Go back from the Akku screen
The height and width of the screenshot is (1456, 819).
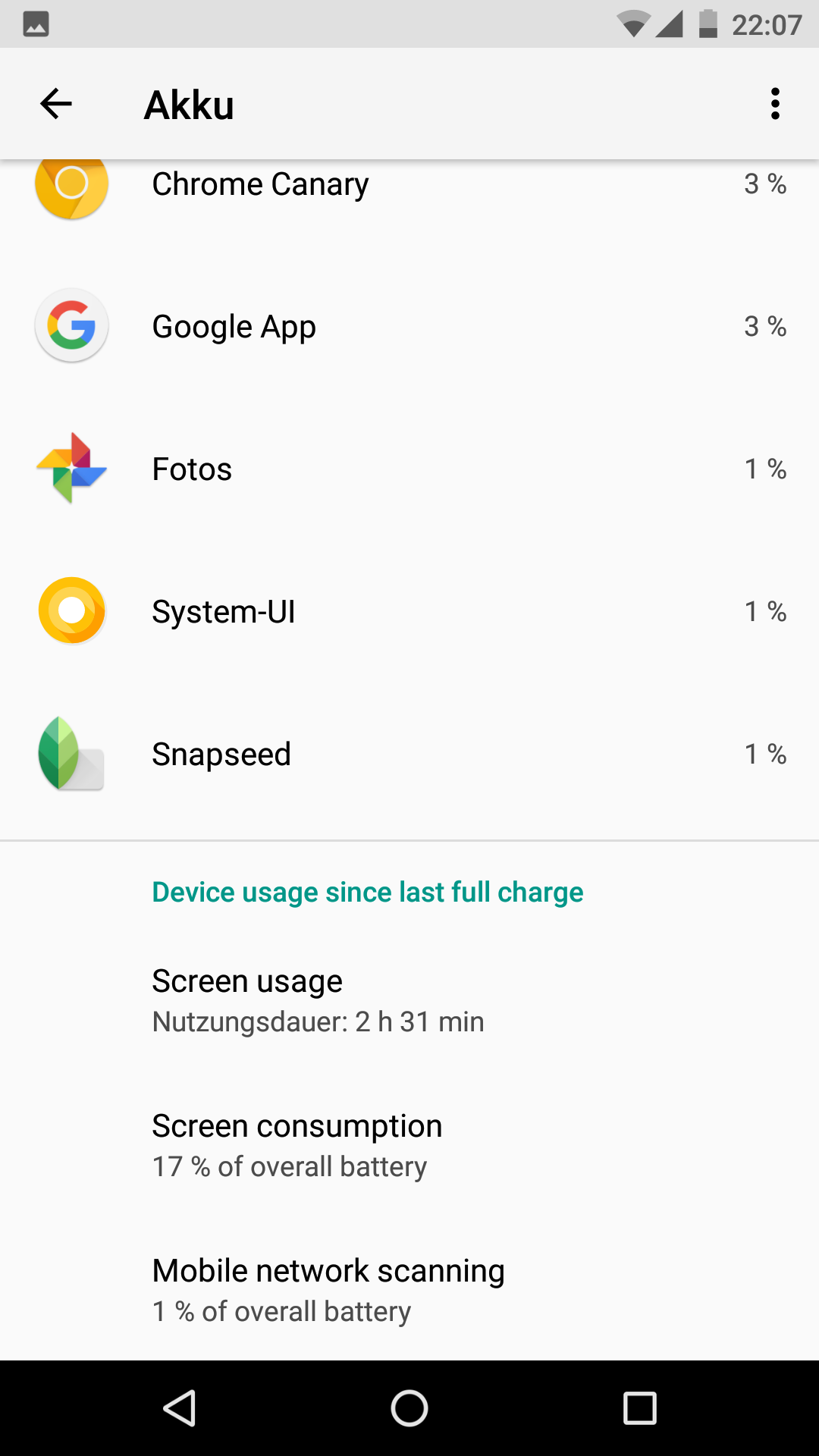pyautogui.click(x=56, y=104)
